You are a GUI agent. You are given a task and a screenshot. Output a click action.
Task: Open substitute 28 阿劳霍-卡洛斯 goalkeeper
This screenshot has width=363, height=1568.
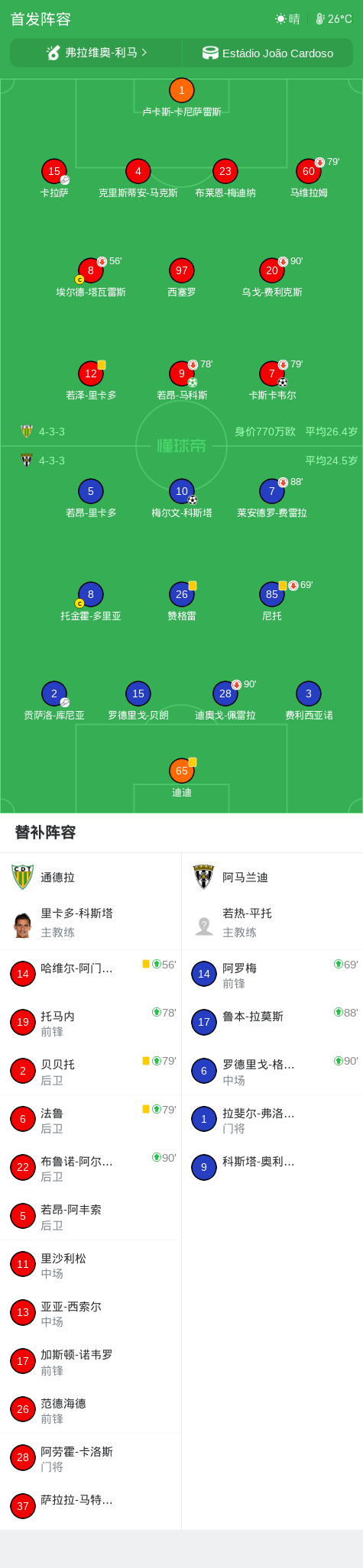click(x=91, y=1458)
